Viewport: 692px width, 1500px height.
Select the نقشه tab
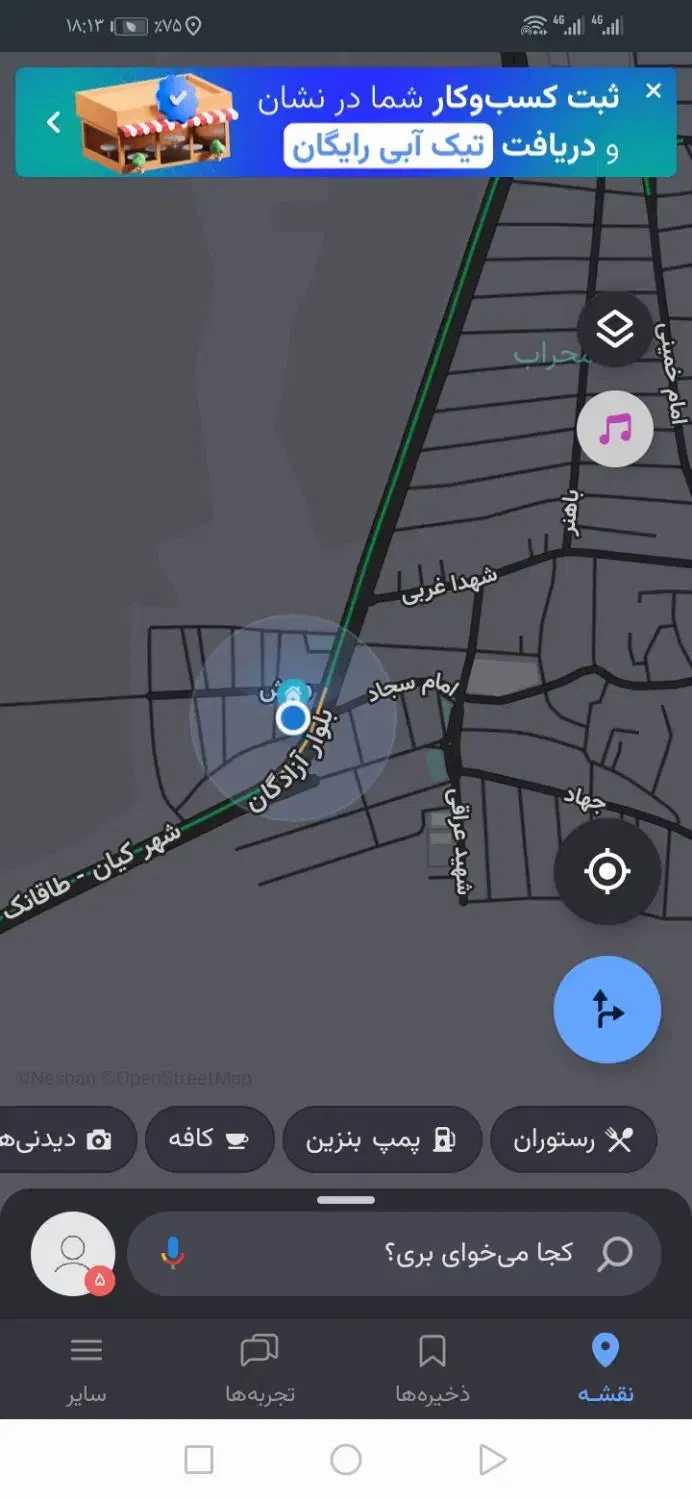click(x=605, y=1369)
